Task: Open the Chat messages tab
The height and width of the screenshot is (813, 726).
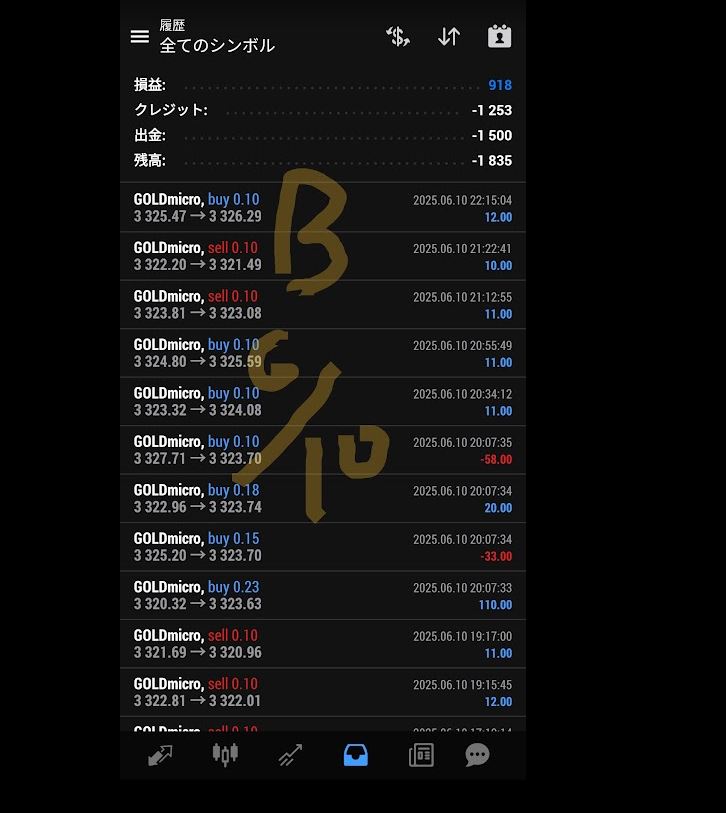Action: pyautogui.click(x=478, y=755)
